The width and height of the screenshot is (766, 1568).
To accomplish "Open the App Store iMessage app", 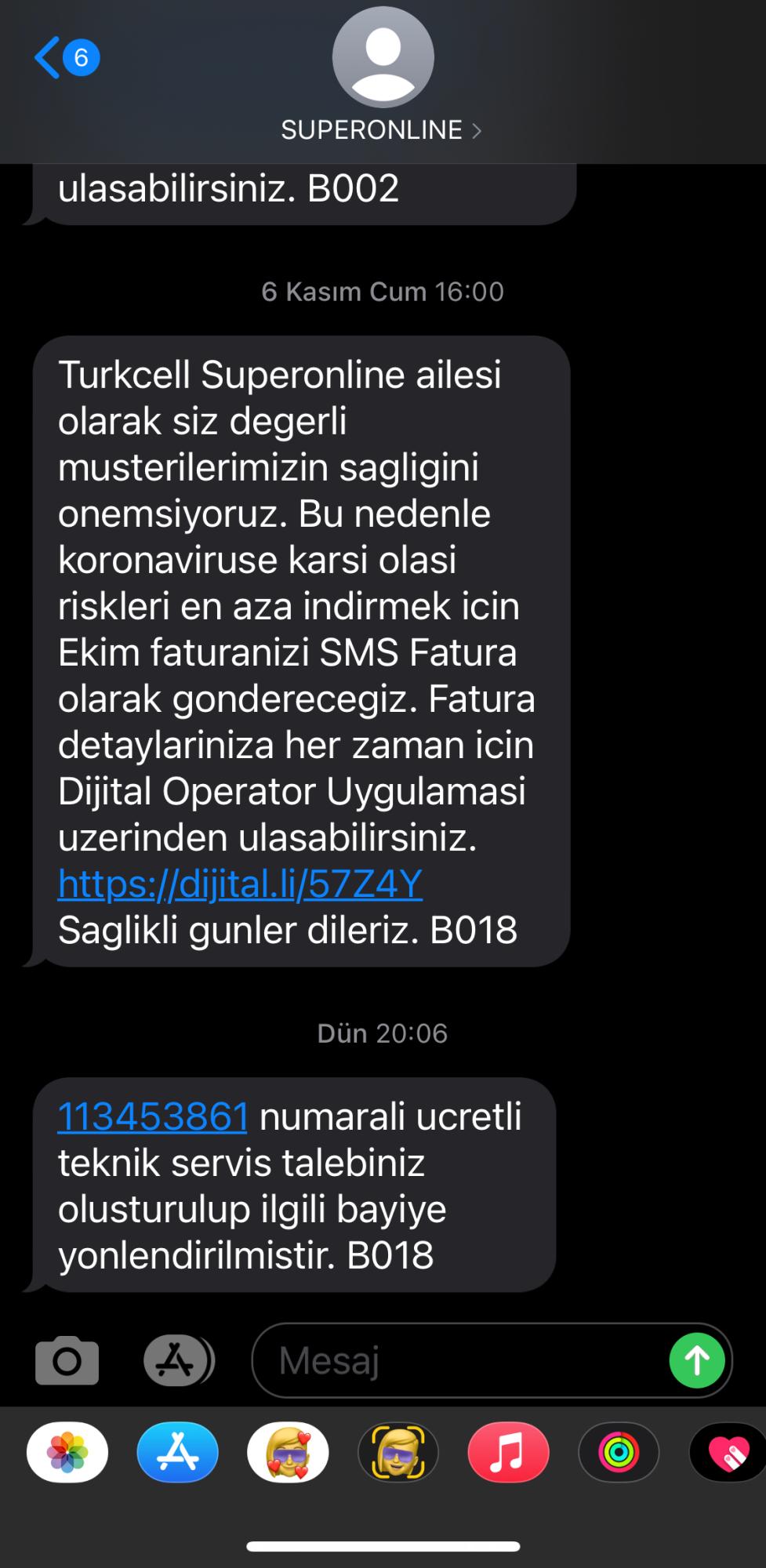I will 178,1452.
